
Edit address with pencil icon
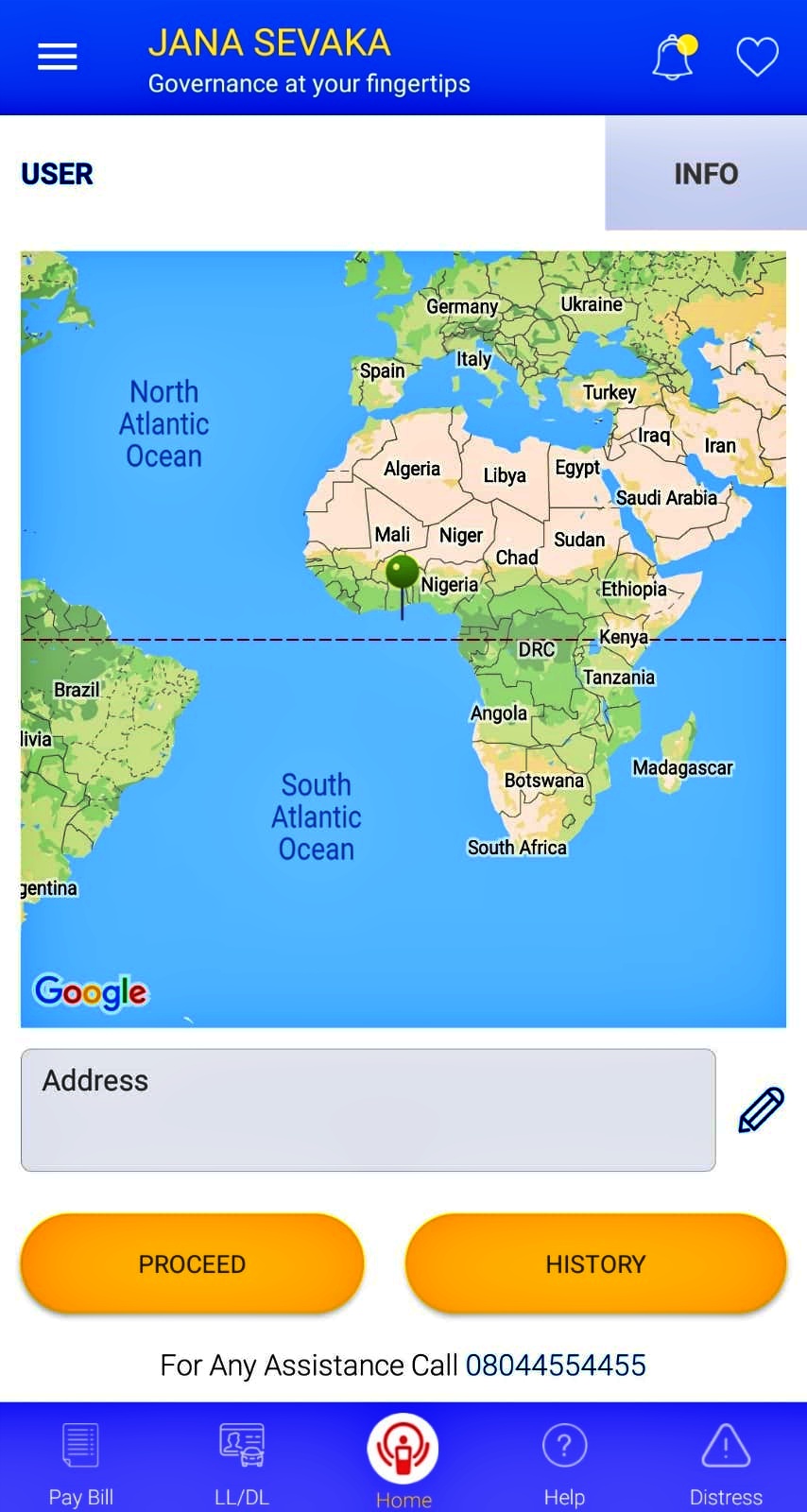pos(761,1109)
